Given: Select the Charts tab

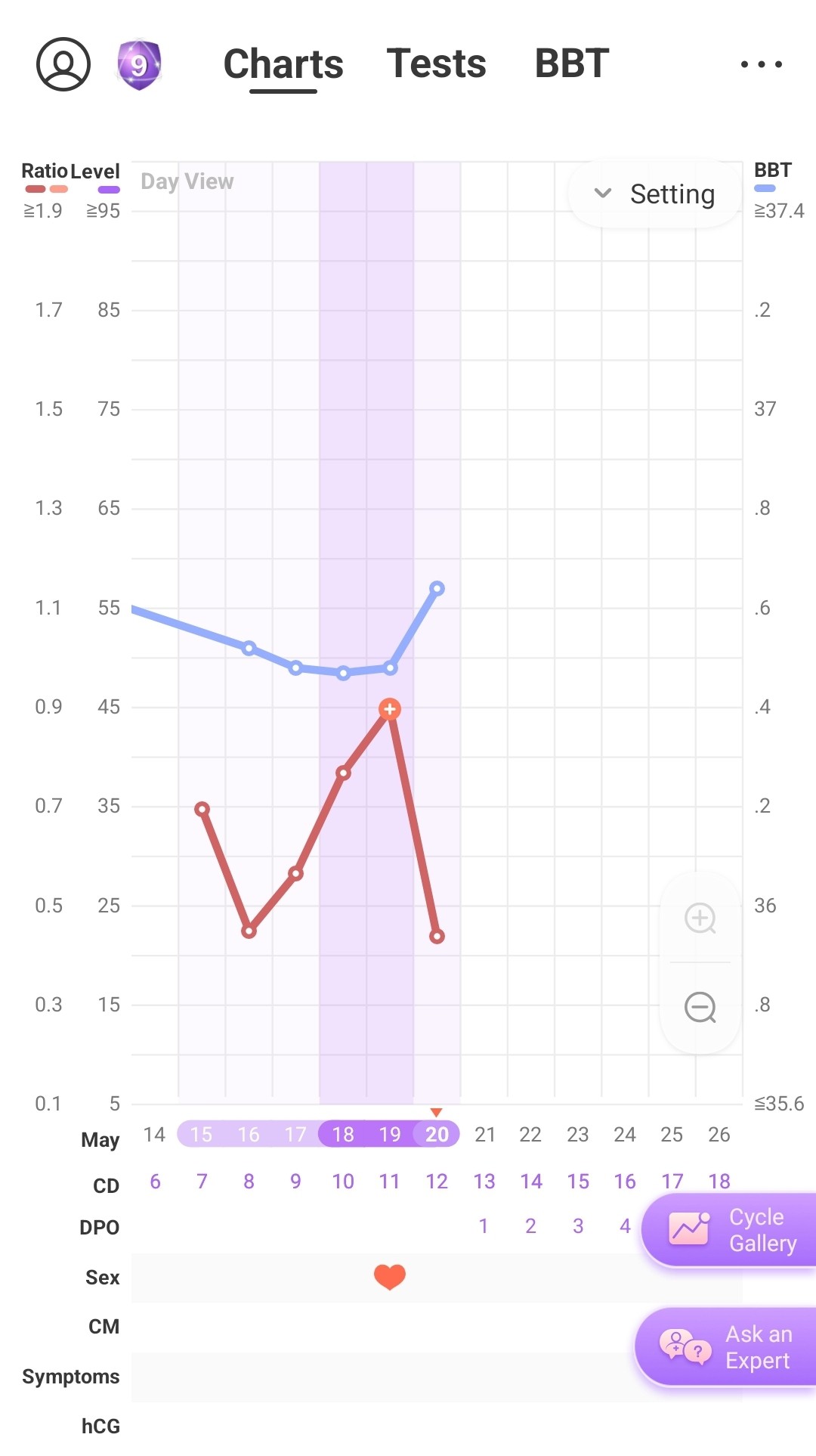Looking at the screenshot, I should pos(283,64).
